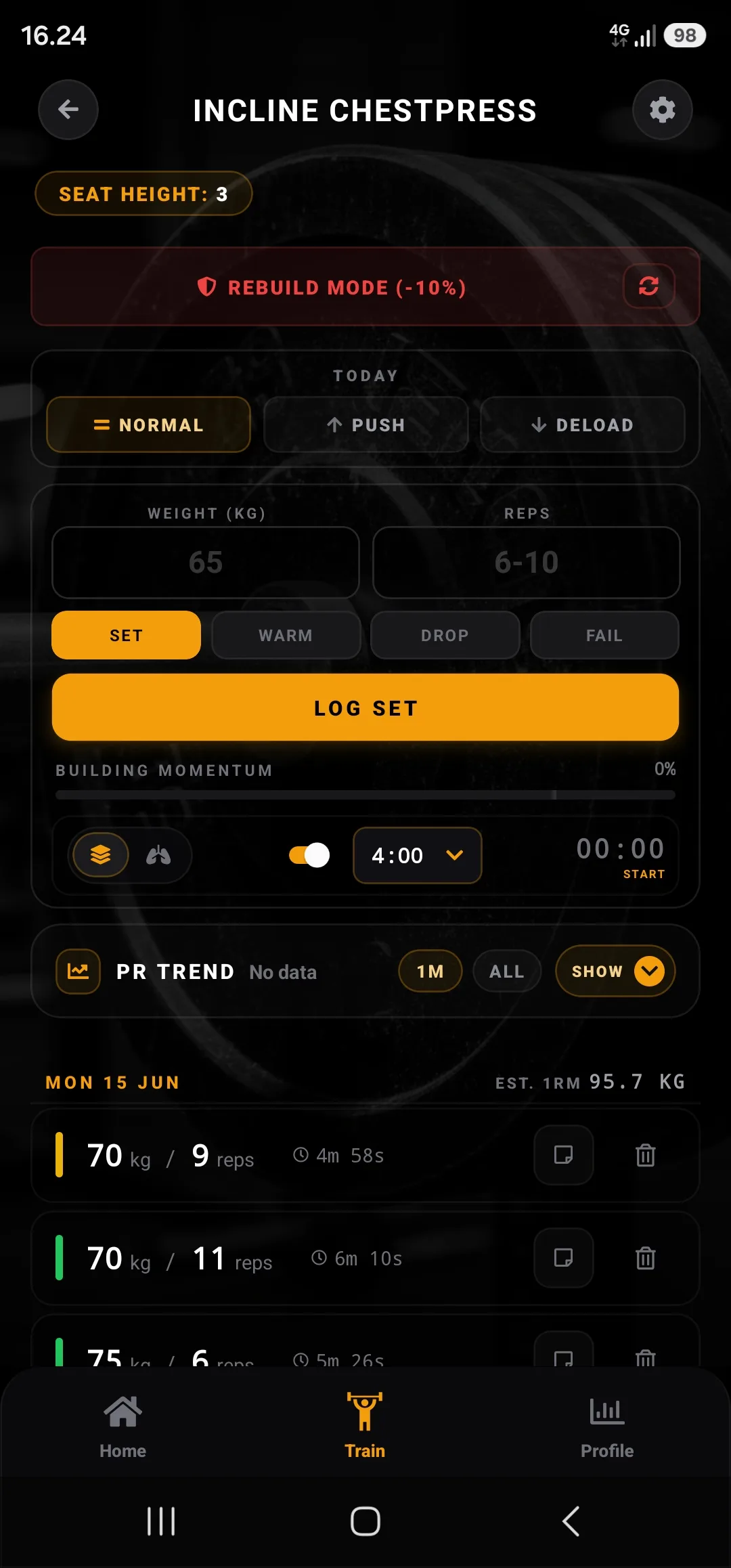Tap the Rebuild Mode refresh icon
Viewport: 731px width, 1568px height.
[x=648, y=286]
